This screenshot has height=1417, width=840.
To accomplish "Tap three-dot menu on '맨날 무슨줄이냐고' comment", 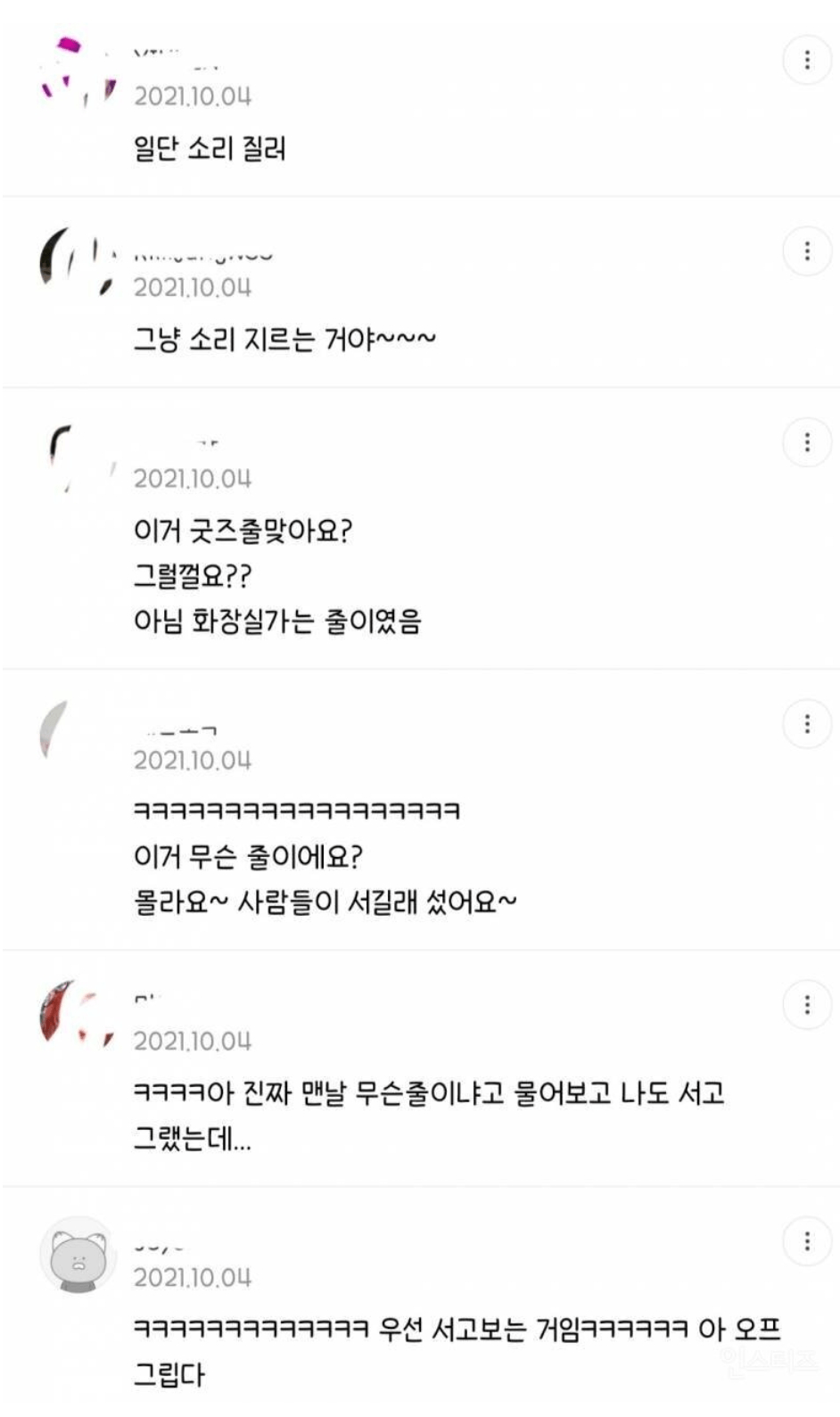I will click(807, 1005).
